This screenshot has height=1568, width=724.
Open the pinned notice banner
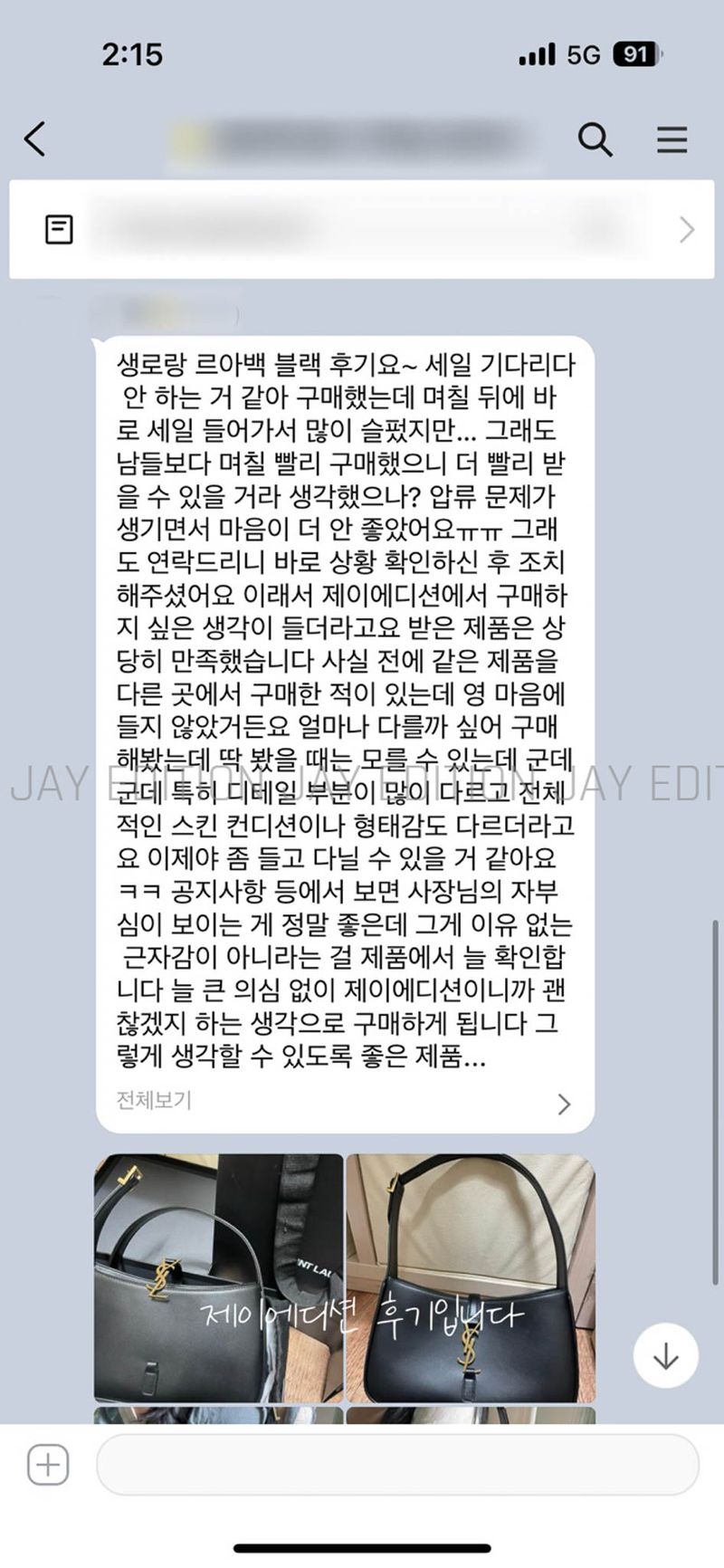pyautogui.click(x=362, y=229)
